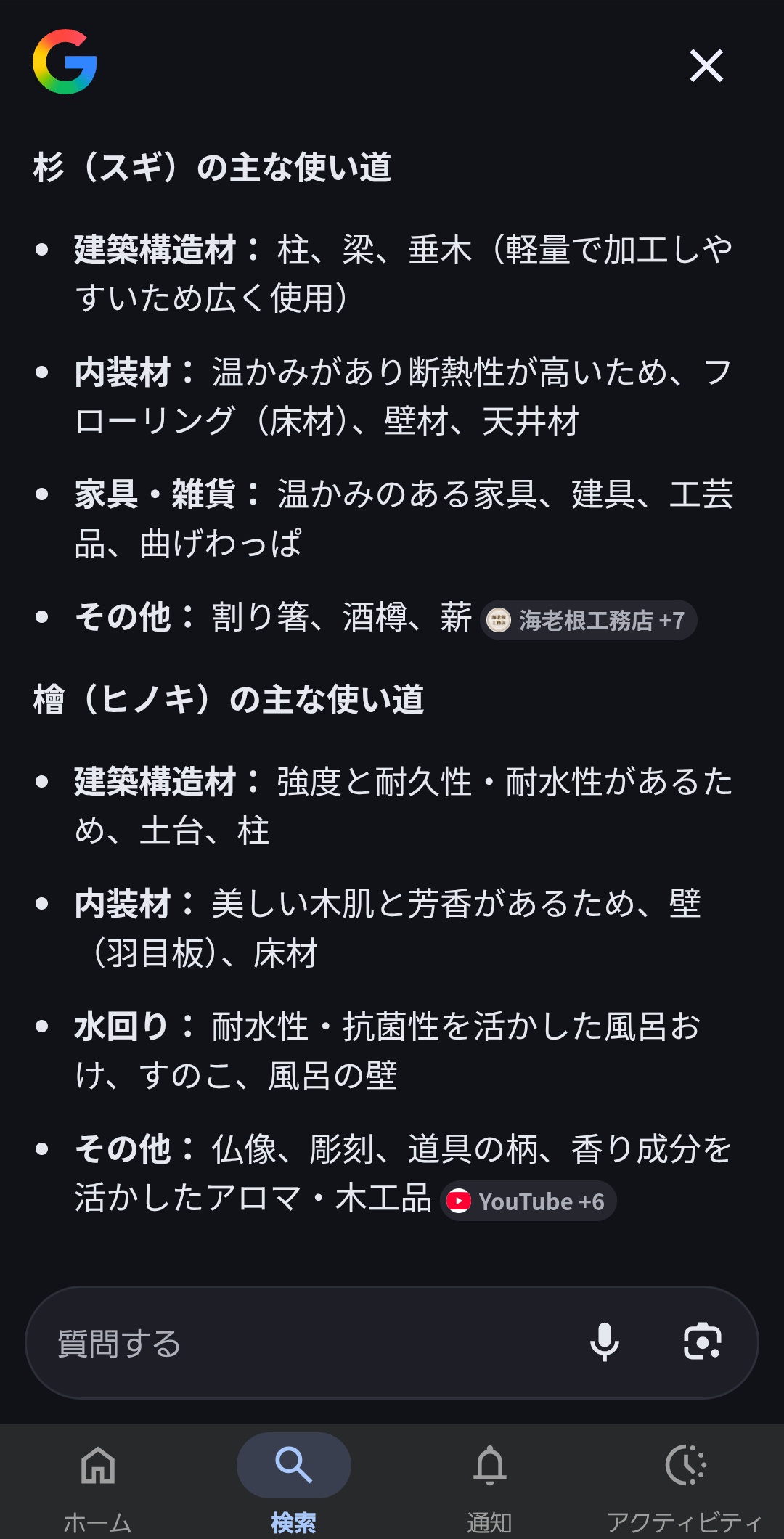Switch to the 通知 tab
The image size is (784, 1539).
[x=490, y=1481]
